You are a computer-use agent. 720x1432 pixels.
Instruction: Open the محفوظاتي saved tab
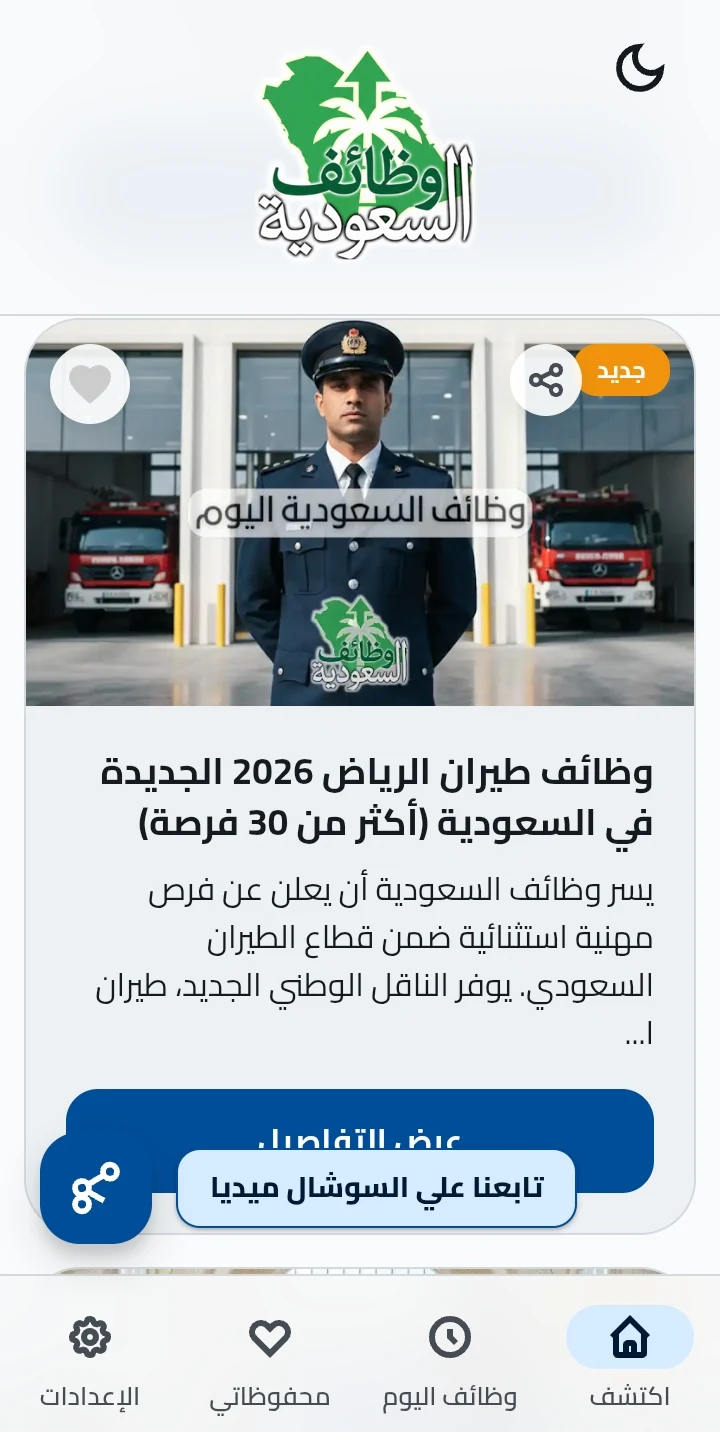pos(270,1358)
